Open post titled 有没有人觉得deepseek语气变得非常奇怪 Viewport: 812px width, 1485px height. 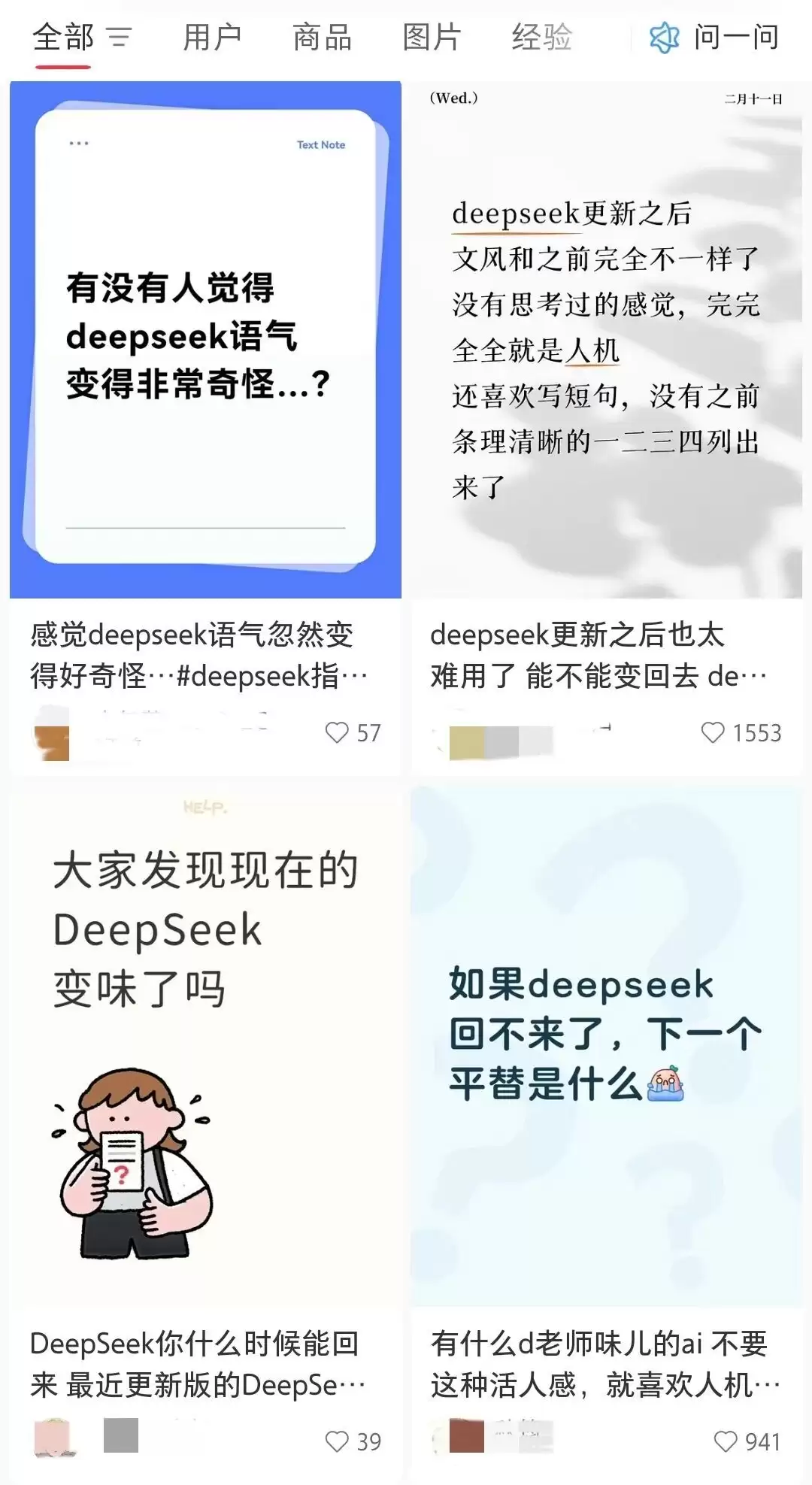click(x=203, y=338)
